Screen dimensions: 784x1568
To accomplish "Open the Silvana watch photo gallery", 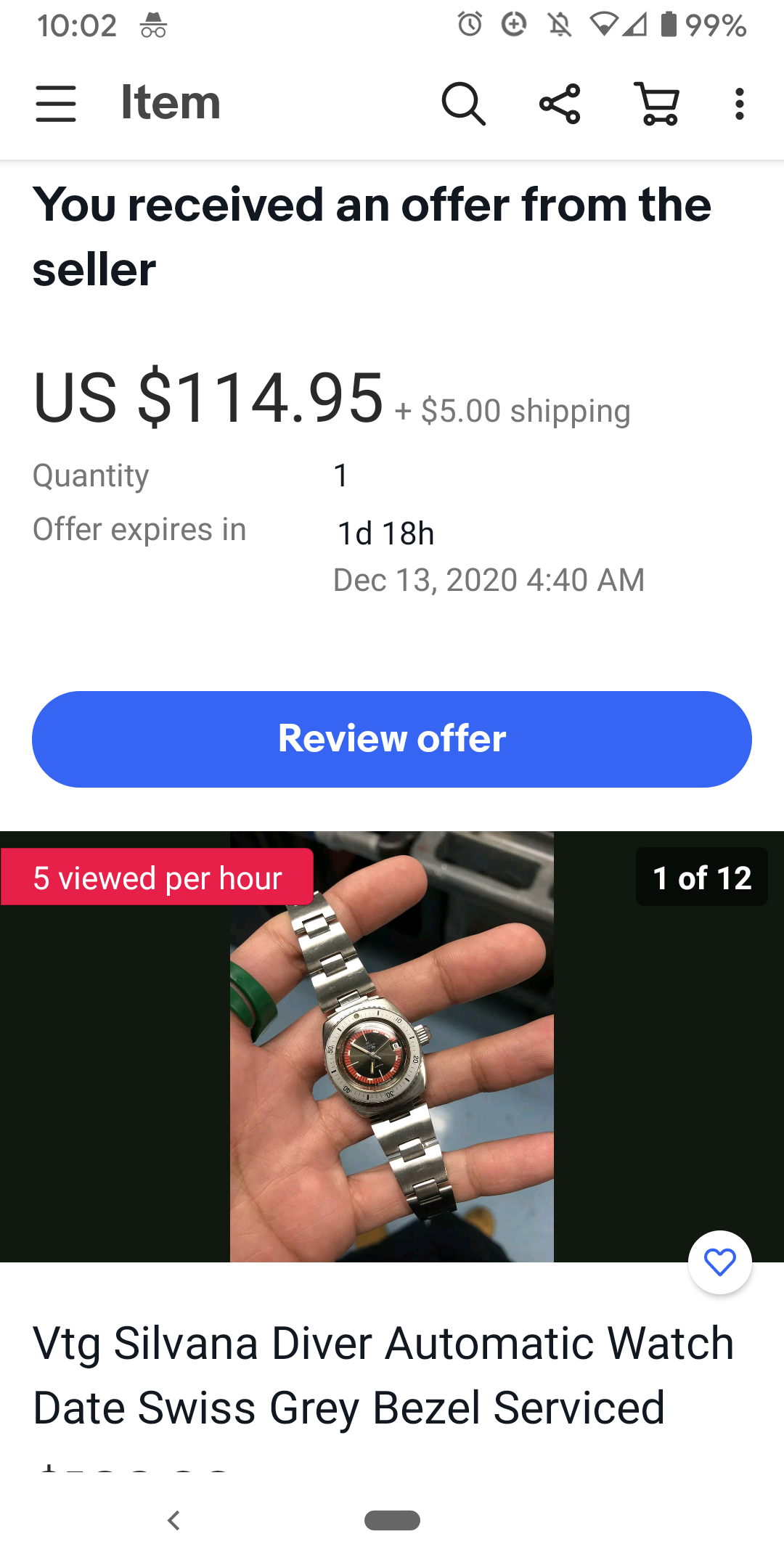I will click(392, 1047).
